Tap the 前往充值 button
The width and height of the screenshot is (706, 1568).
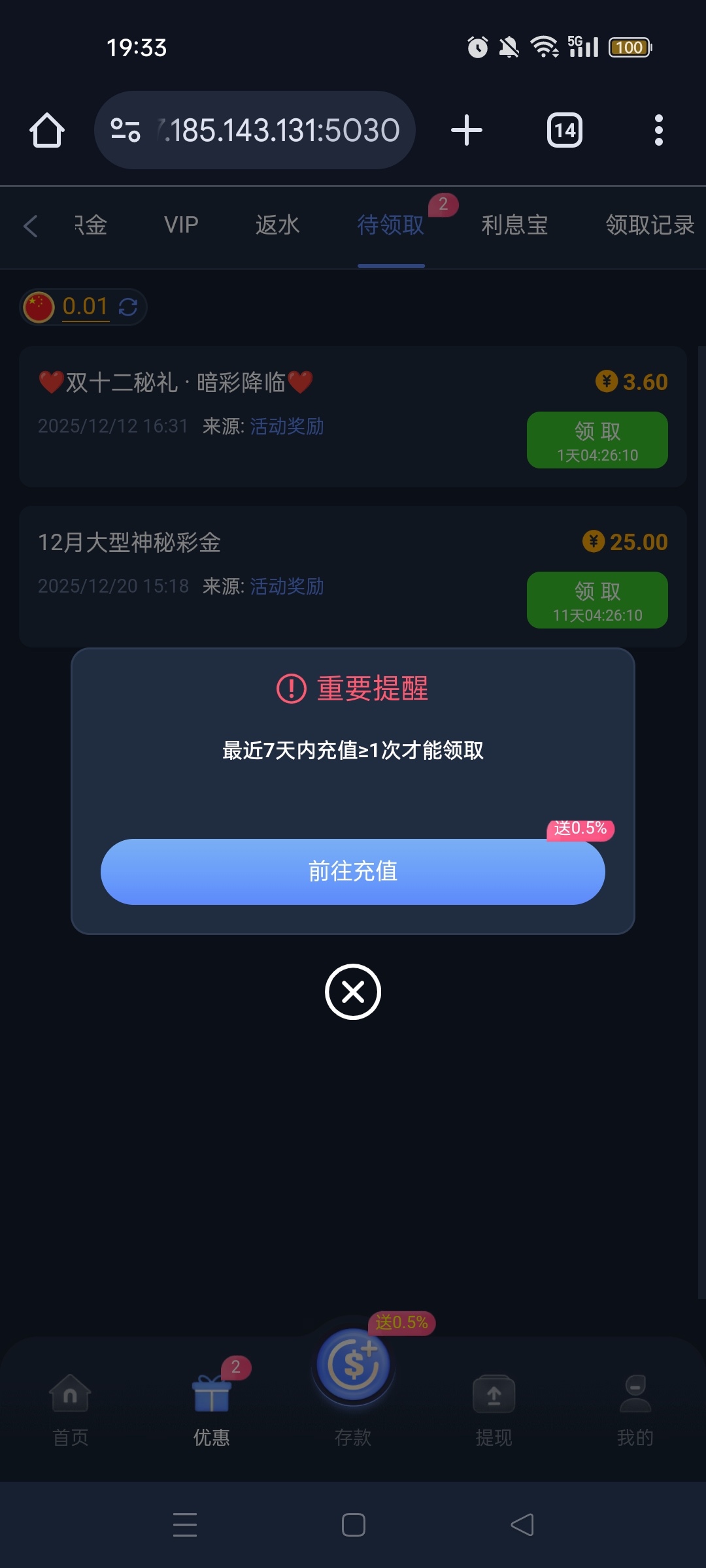click(x=353, y=872)
